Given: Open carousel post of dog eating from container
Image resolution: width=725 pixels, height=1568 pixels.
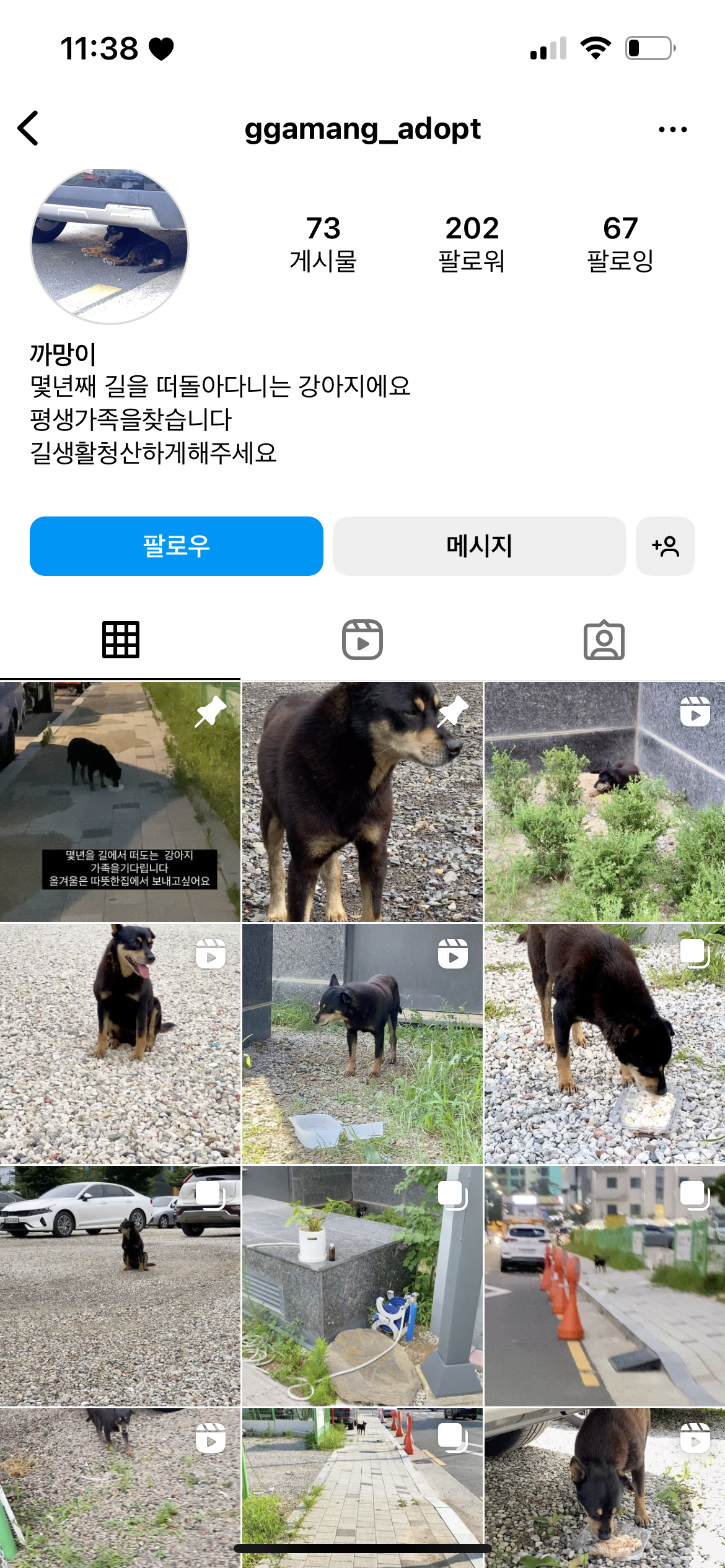Looking at the screenshot, I should (604, 1043).
